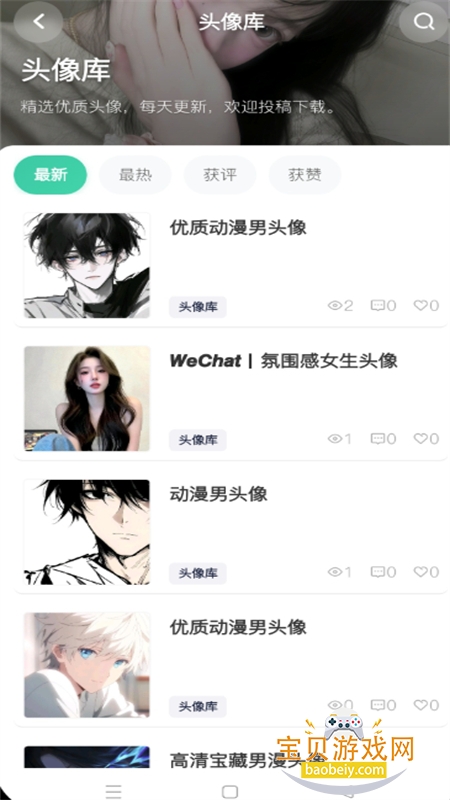Viewport: 450px width, 800px height.
Task: Switch to the 获评 tab
Action: click(220, 175)
